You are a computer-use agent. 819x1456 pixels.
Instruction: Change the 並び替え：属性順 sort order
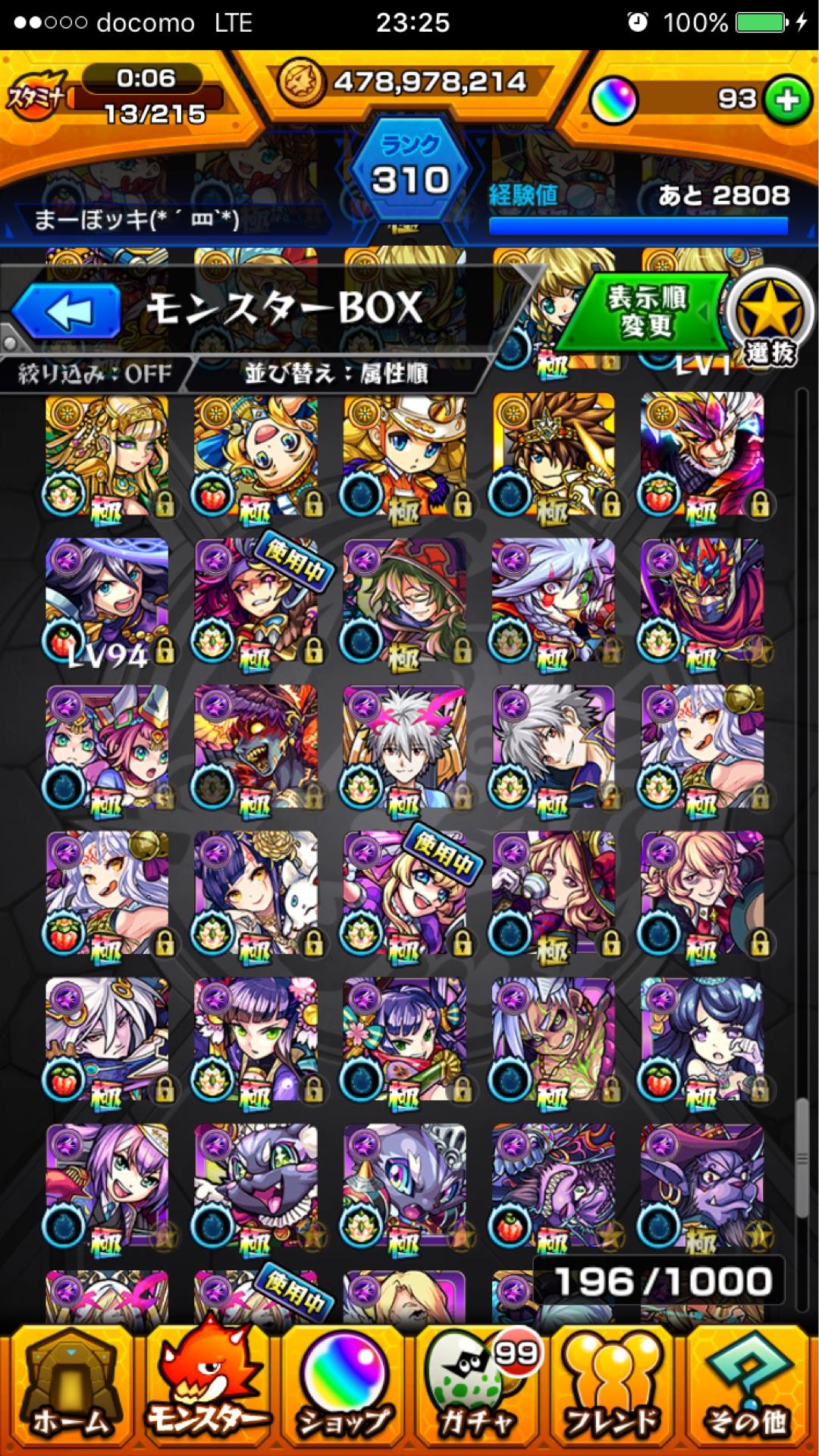[x=336, y=374]
